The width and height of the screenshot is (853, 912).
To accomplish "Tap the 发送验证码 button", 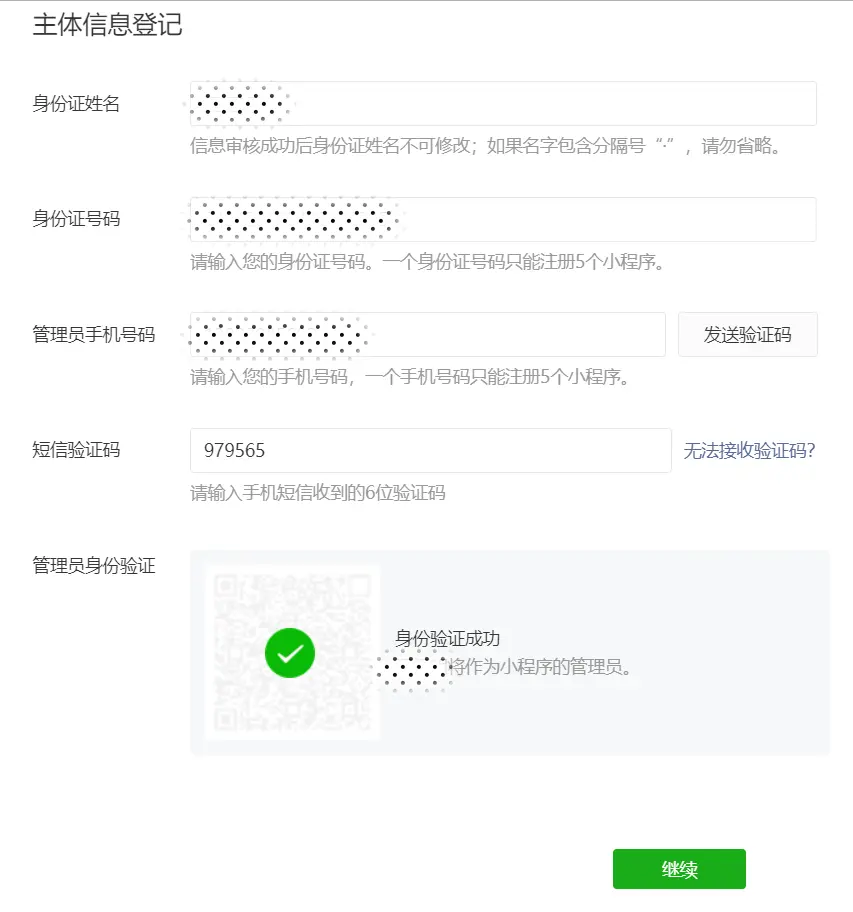I will (x=747, y=335).
